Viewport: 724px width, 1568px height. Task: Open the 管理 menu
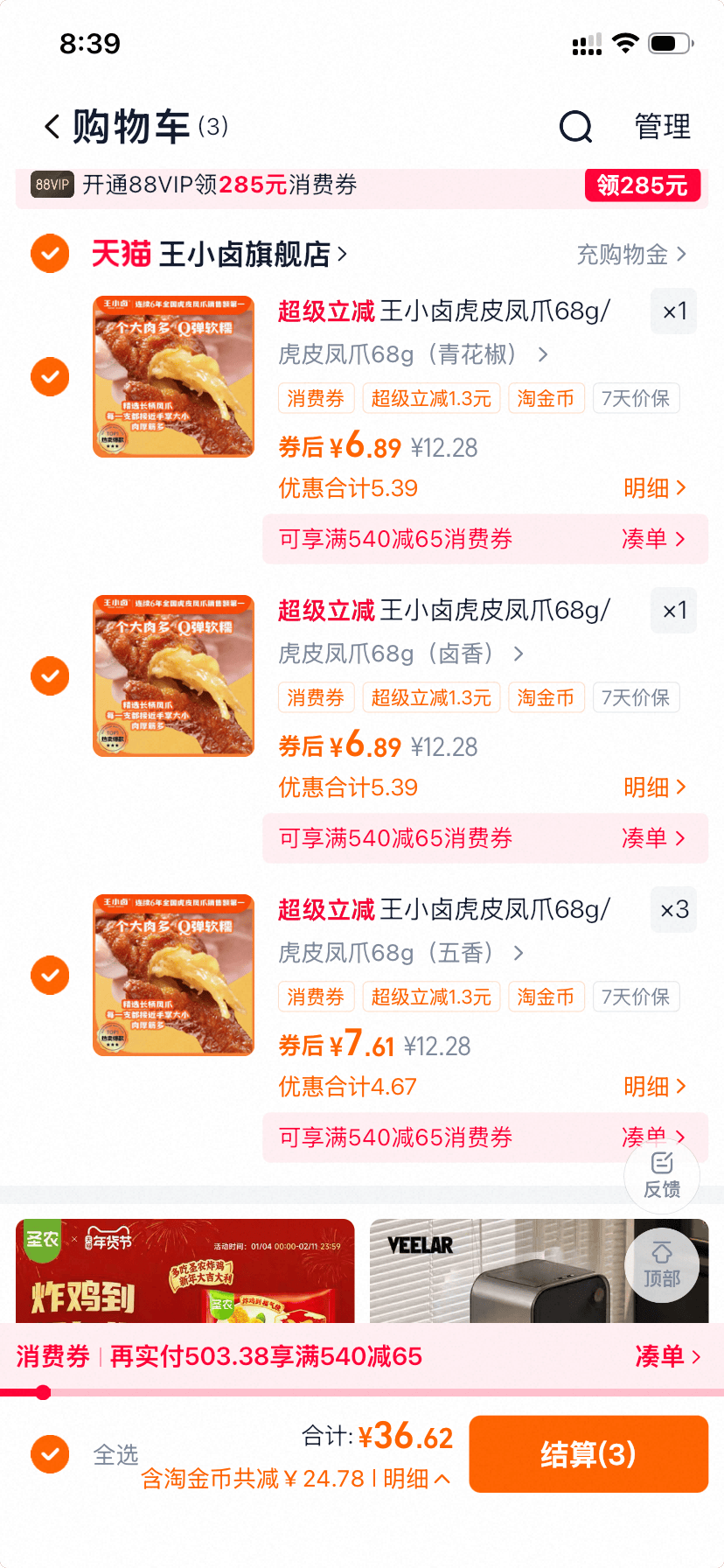point(662,126)
